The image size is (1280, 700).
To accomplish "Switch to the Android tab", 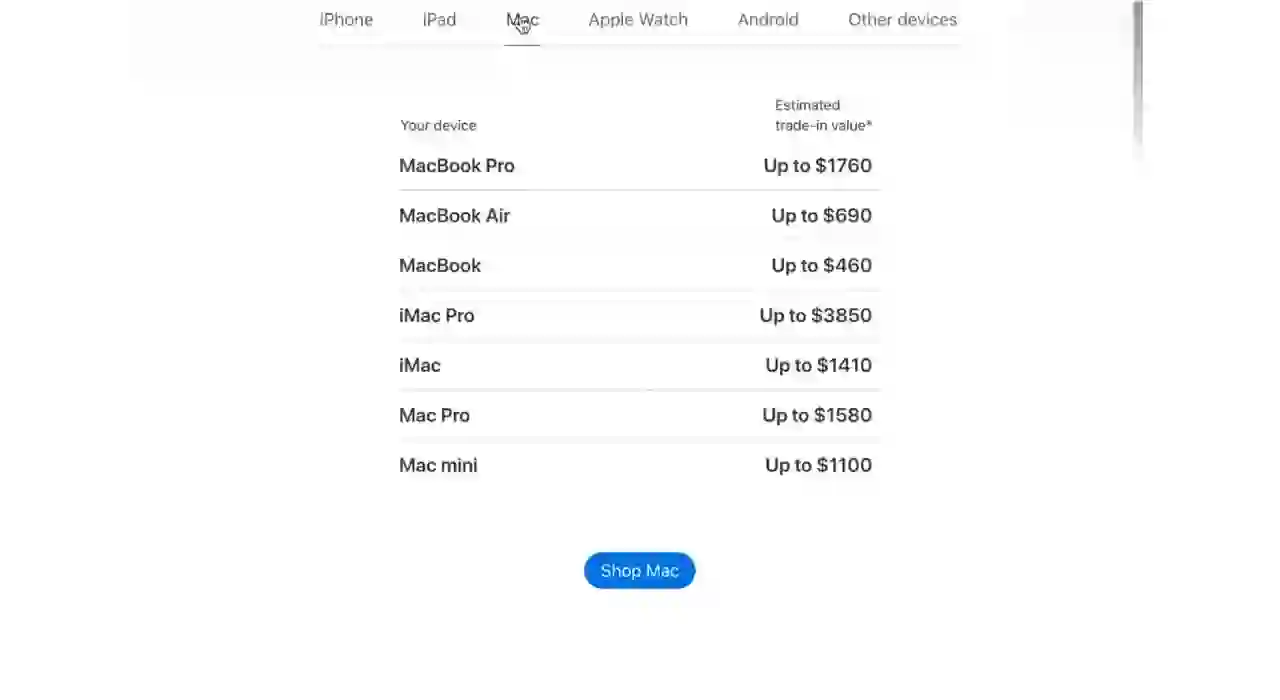I will pos(768,20).
